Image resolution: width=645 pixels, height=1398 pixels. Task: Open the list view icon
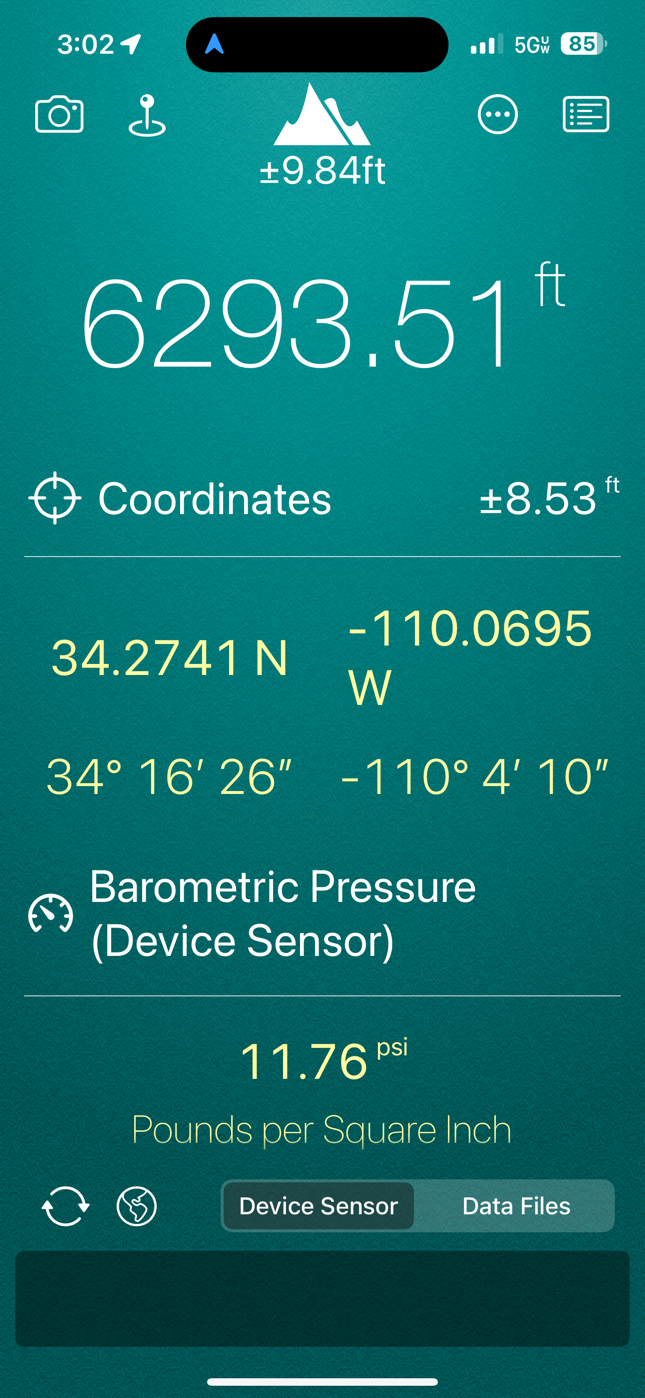tap(585, 115)
